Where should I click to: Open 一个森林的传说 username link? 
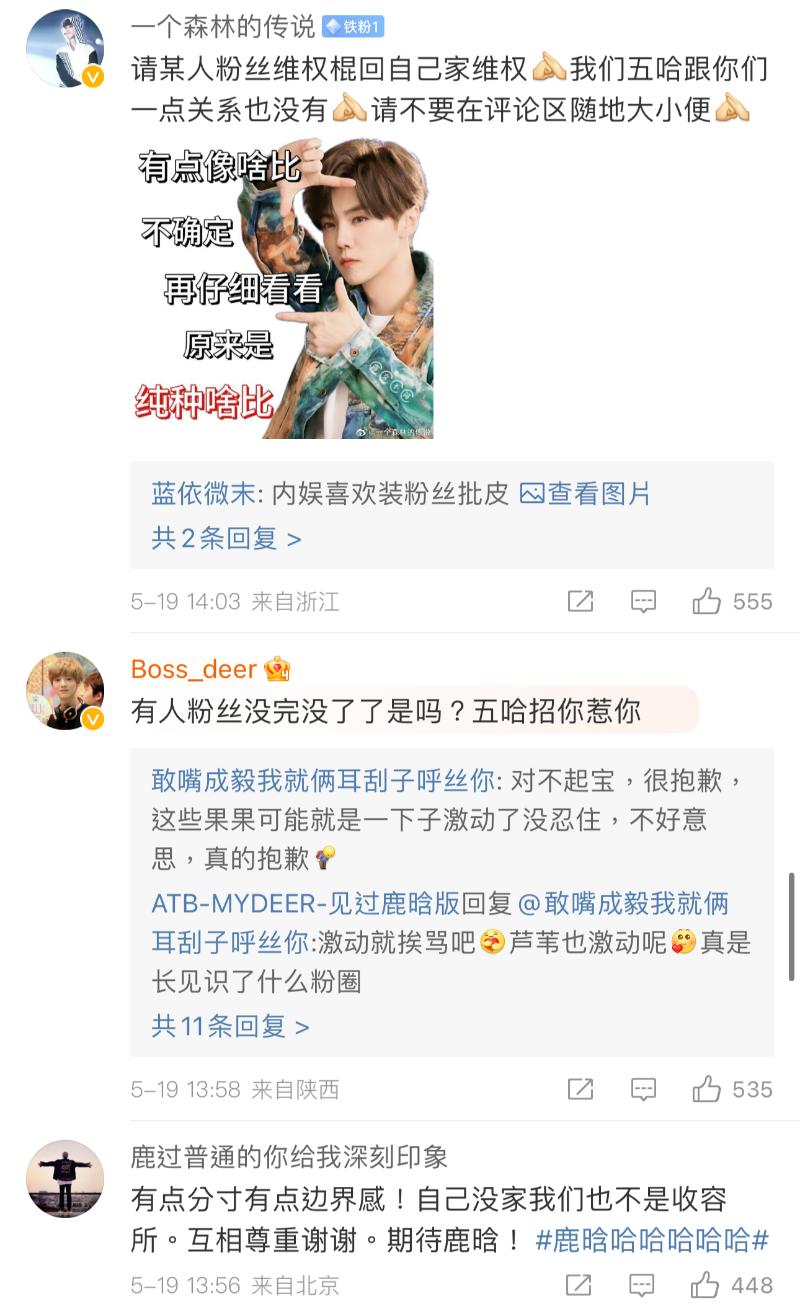pos(223,26)
